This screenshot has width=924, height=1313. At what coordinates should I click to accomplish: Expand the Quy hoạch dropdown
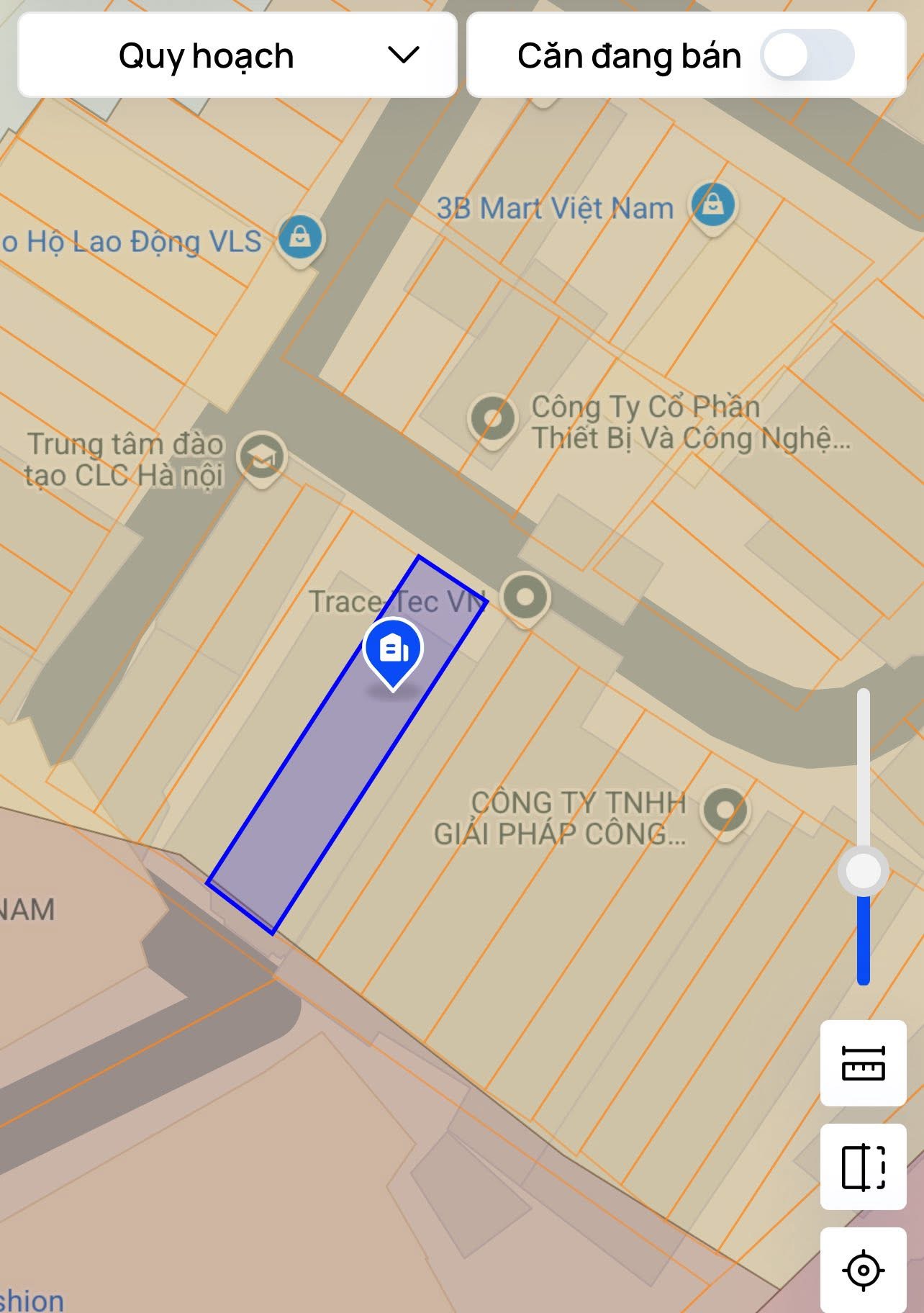pyautogui.click(x=237, y=55)
